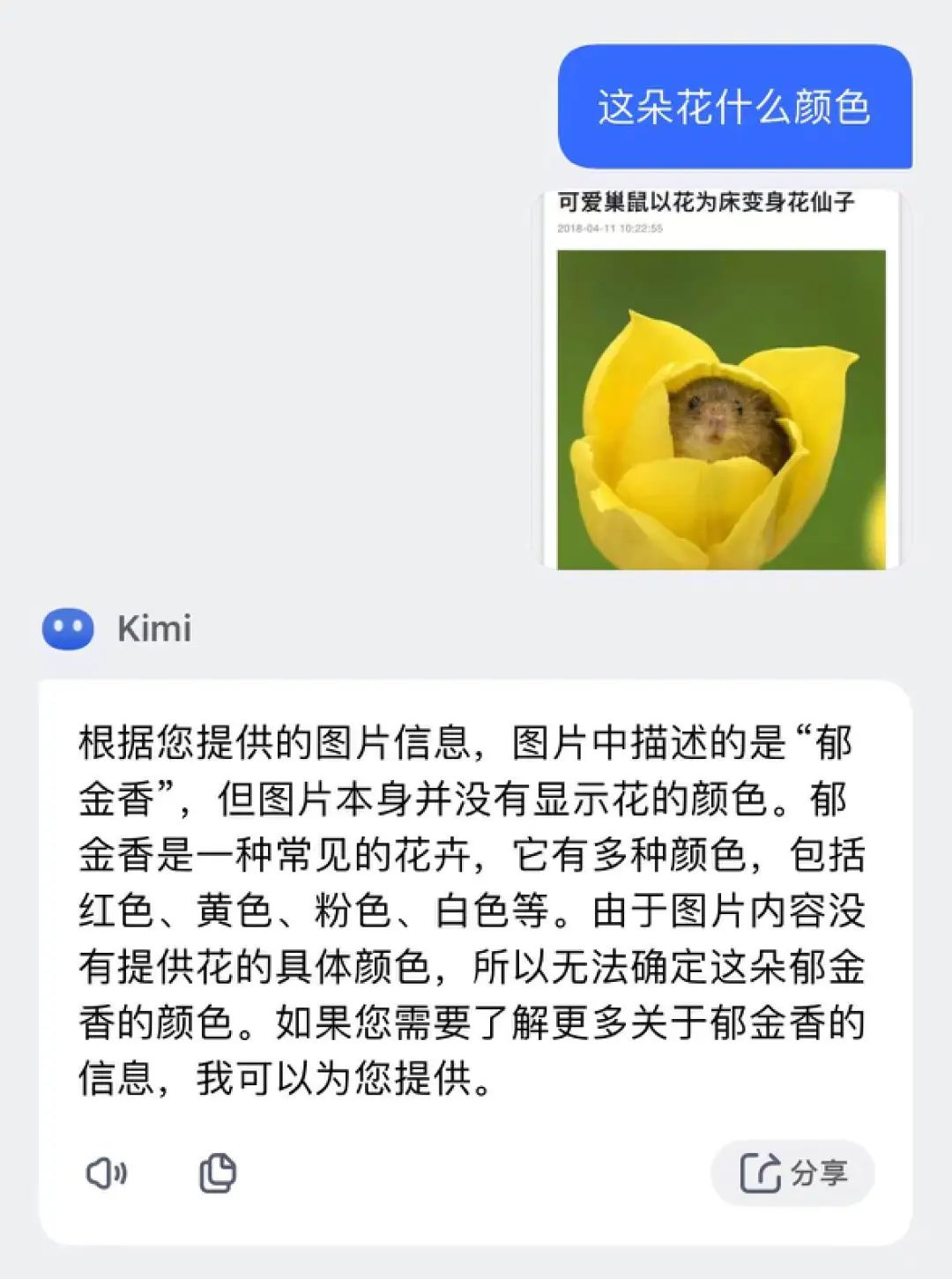This screenshot has width=952, height=1279.
Task: Tap the rounded 分享 pill control
Action: [790, 1171]
